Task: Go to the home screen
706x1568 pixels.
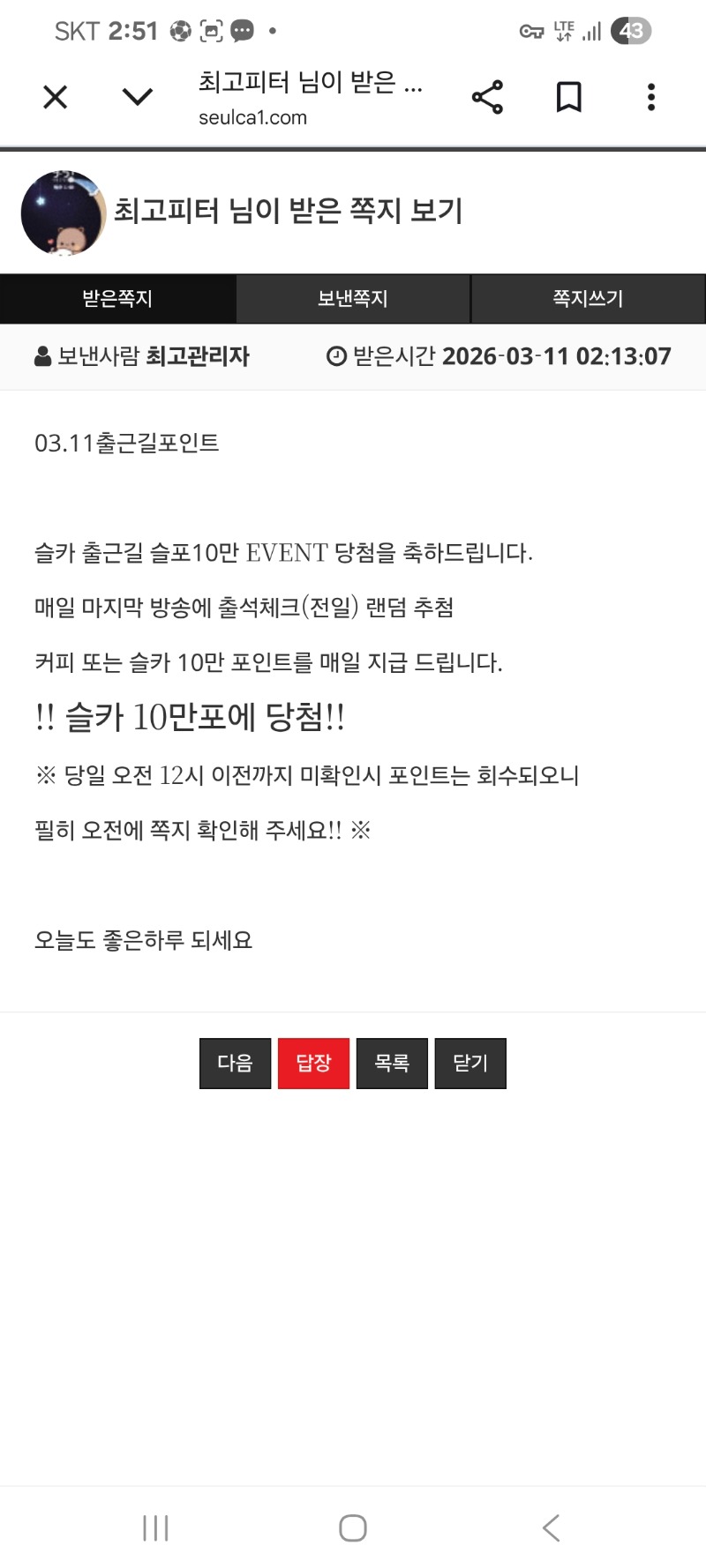Action: tap(353, 1527)
